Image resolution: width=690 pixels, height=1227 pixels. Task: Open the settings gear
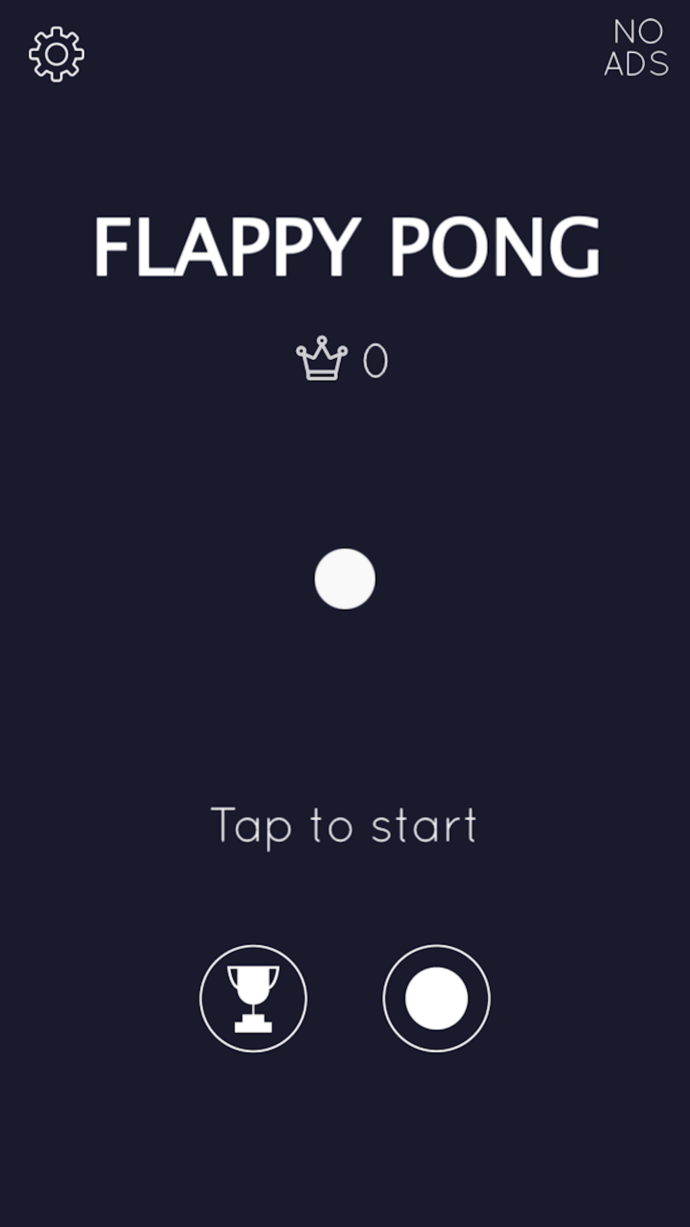point(57,54)
